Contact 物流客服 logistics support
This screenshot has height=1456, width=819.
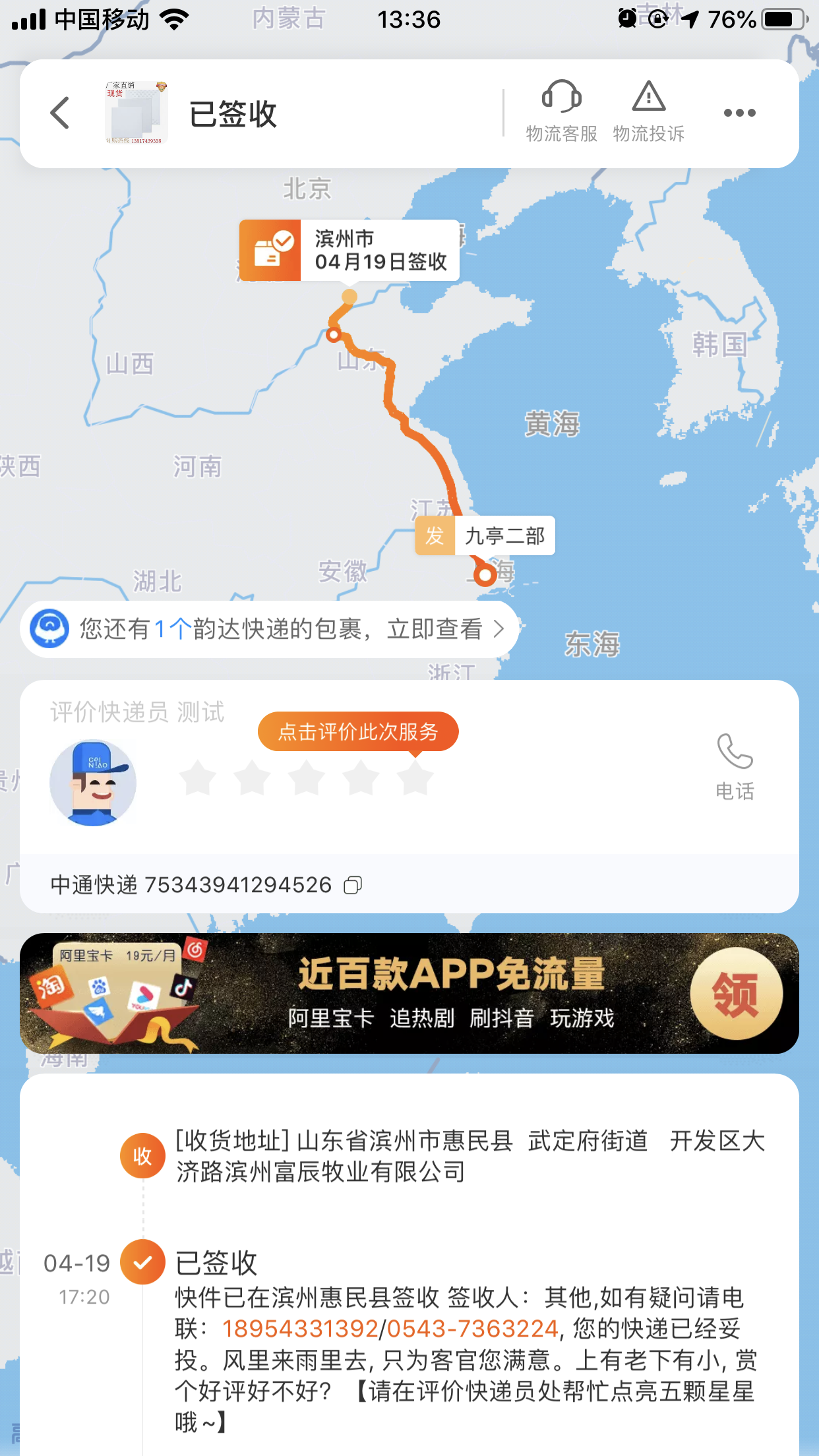pos(561,112)
